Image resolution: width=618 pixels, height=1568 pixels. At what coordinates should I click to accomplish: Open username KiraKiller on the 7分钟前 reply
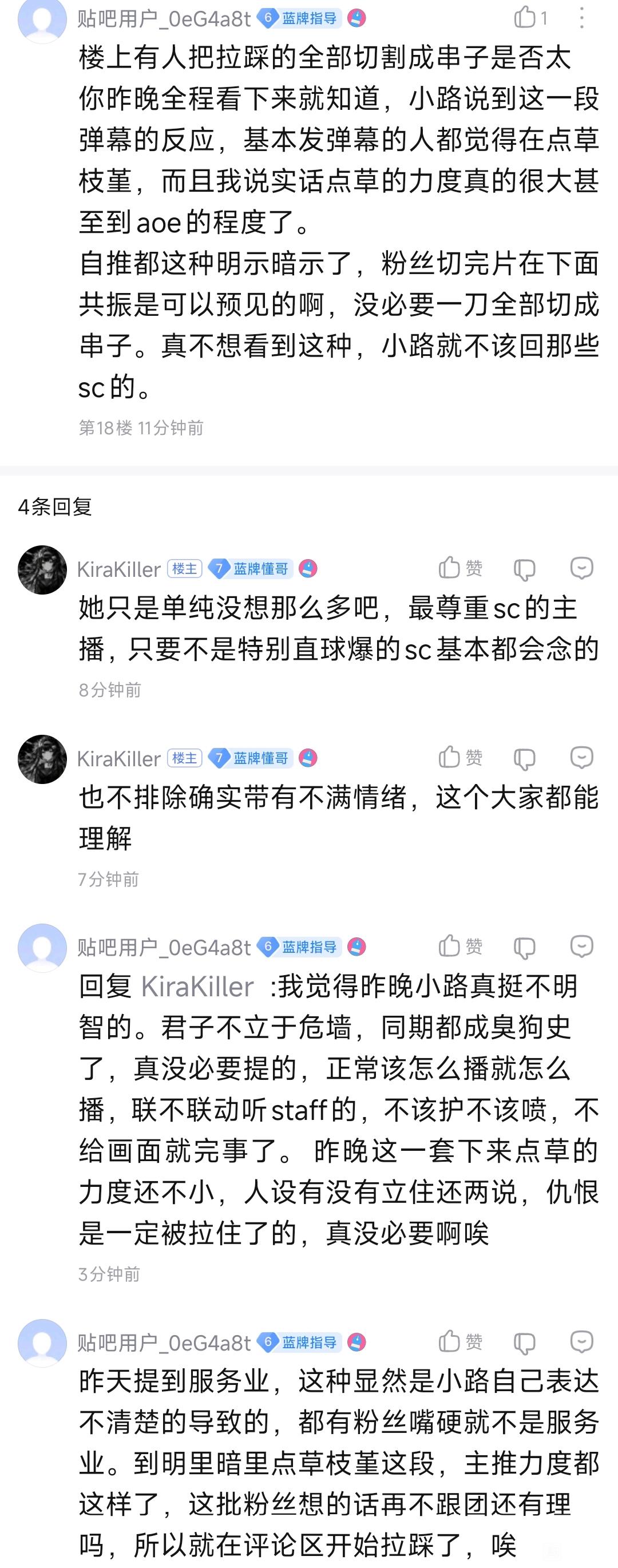click(118, 759)
